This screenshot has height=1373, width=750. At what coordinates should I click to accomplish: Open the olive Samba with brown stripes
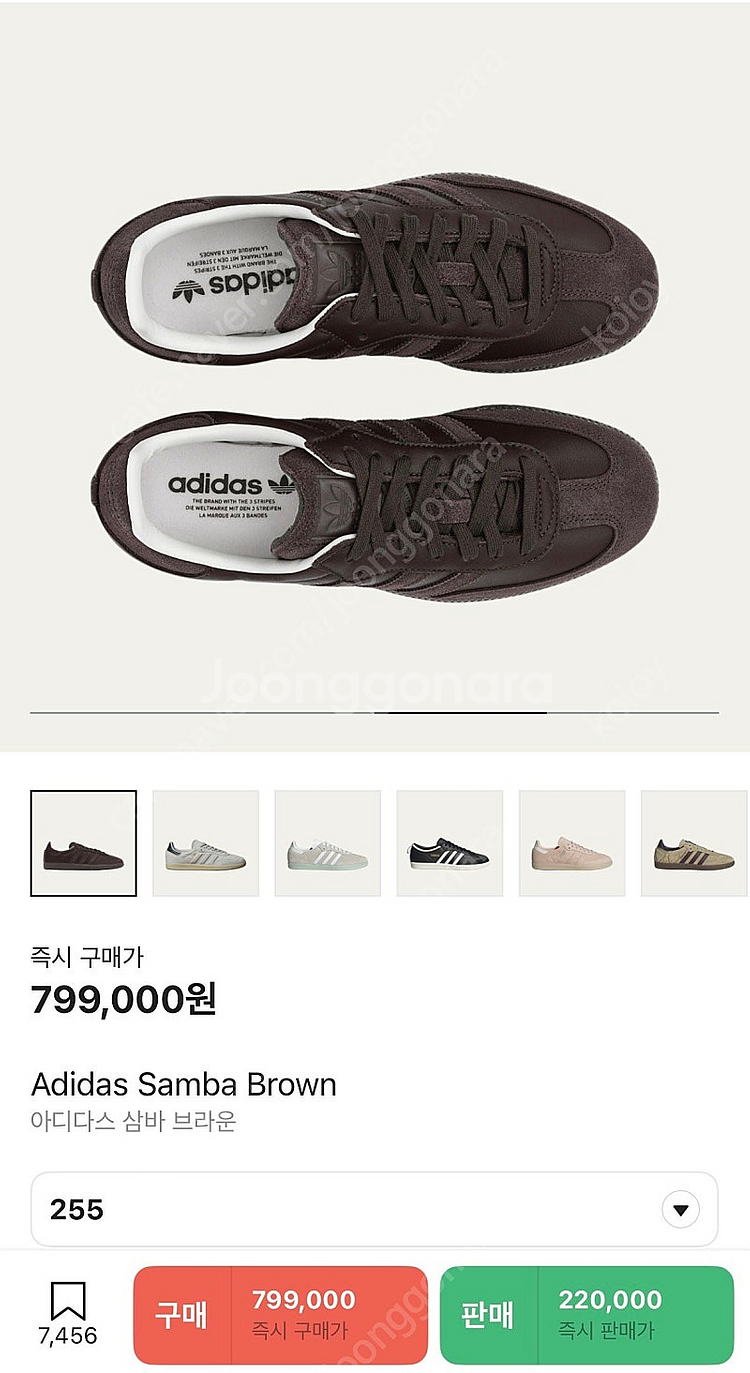click(694, 843)
